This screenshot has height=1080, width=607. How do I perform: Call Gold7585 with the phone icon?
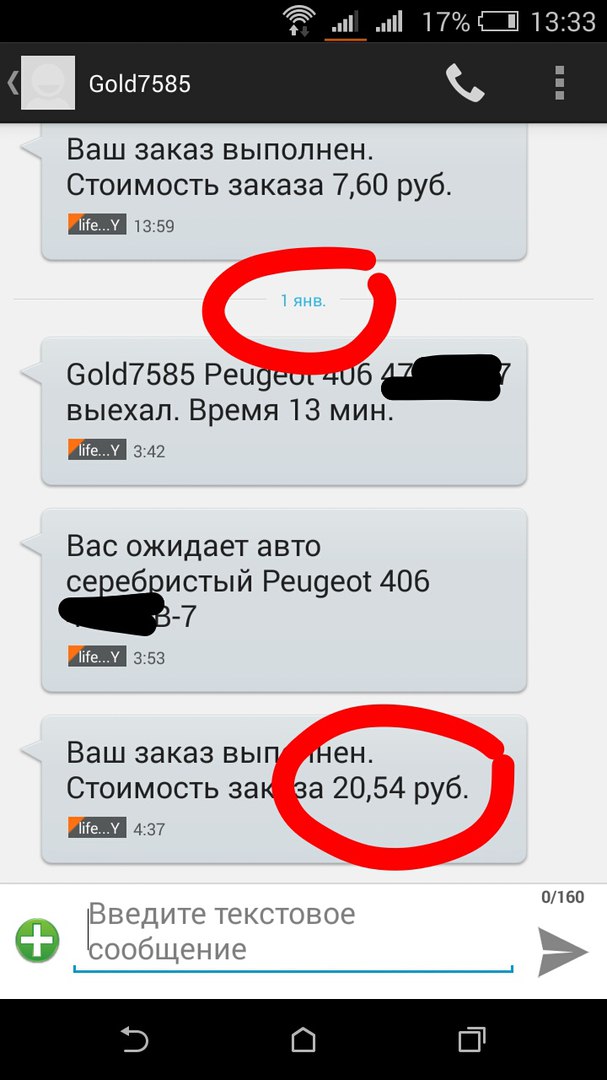[465, 83]
